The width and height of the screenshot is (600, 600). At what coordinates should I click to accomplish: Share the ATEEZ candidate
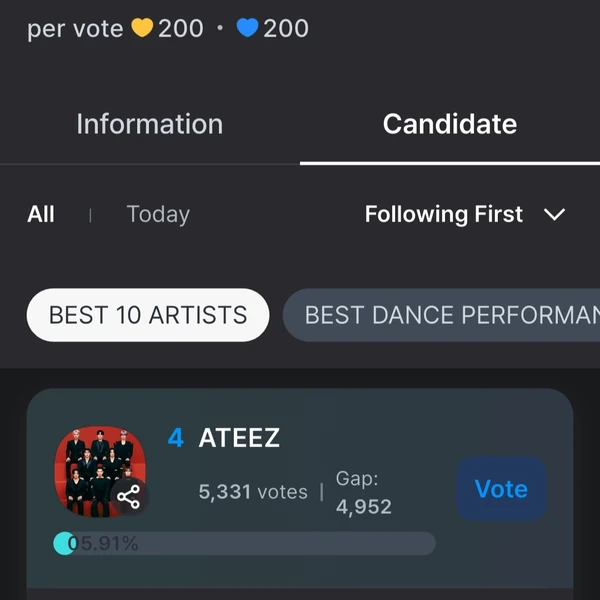click(x=128, y=497)
